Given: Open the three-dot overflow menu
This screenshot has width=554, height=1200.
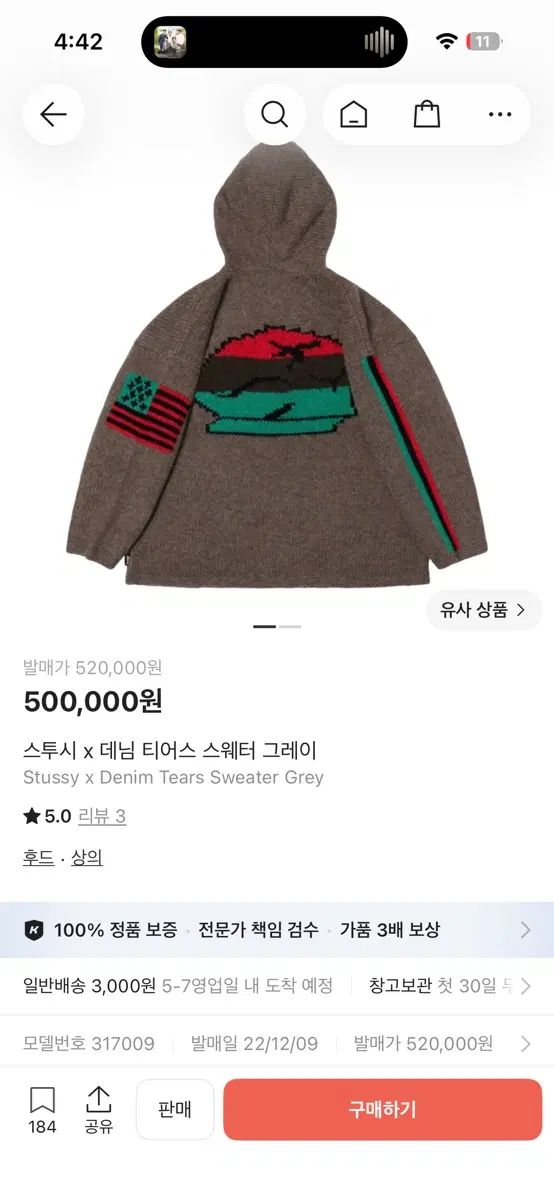Looking at the screenshot, I should click(500, 114).
